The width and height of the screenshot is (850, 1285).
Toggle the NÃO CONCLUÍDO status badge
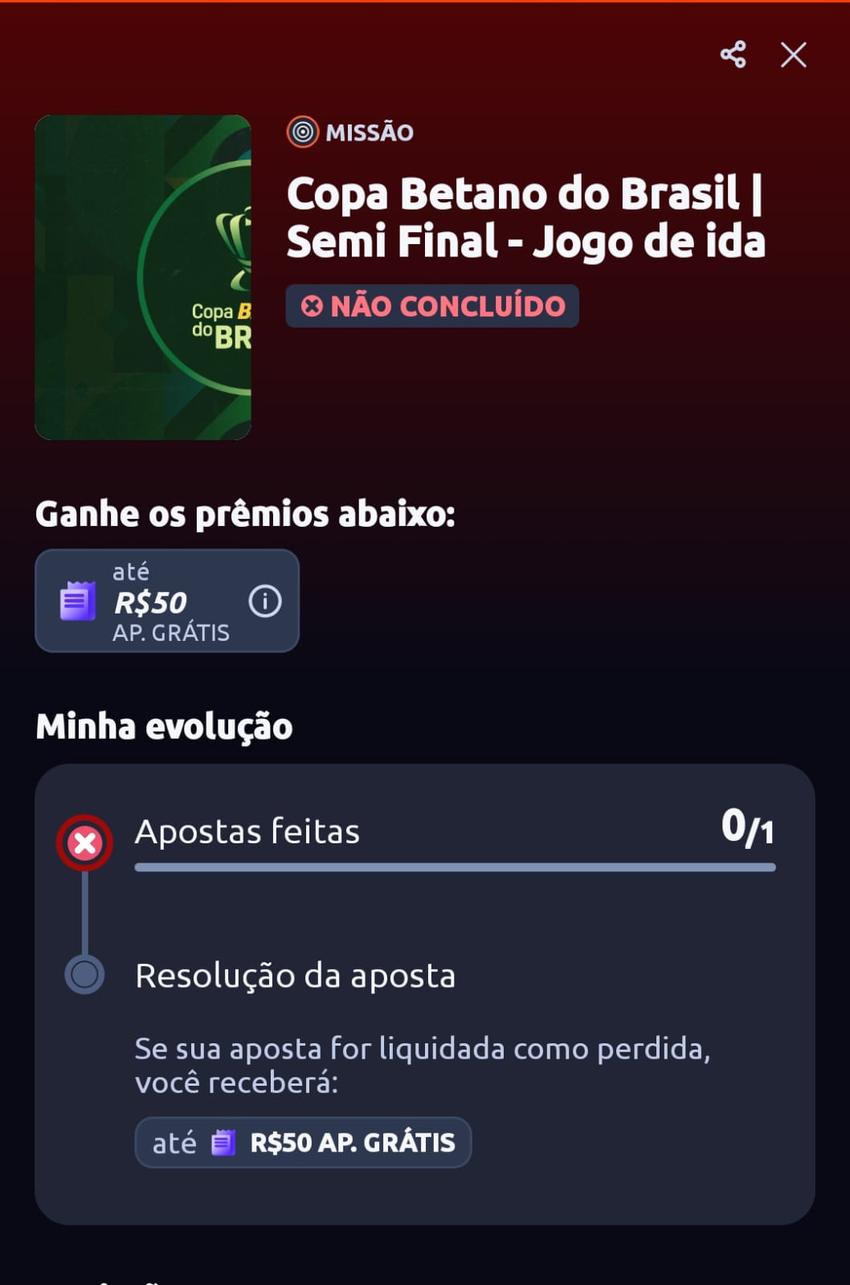(x=432, y=305)
